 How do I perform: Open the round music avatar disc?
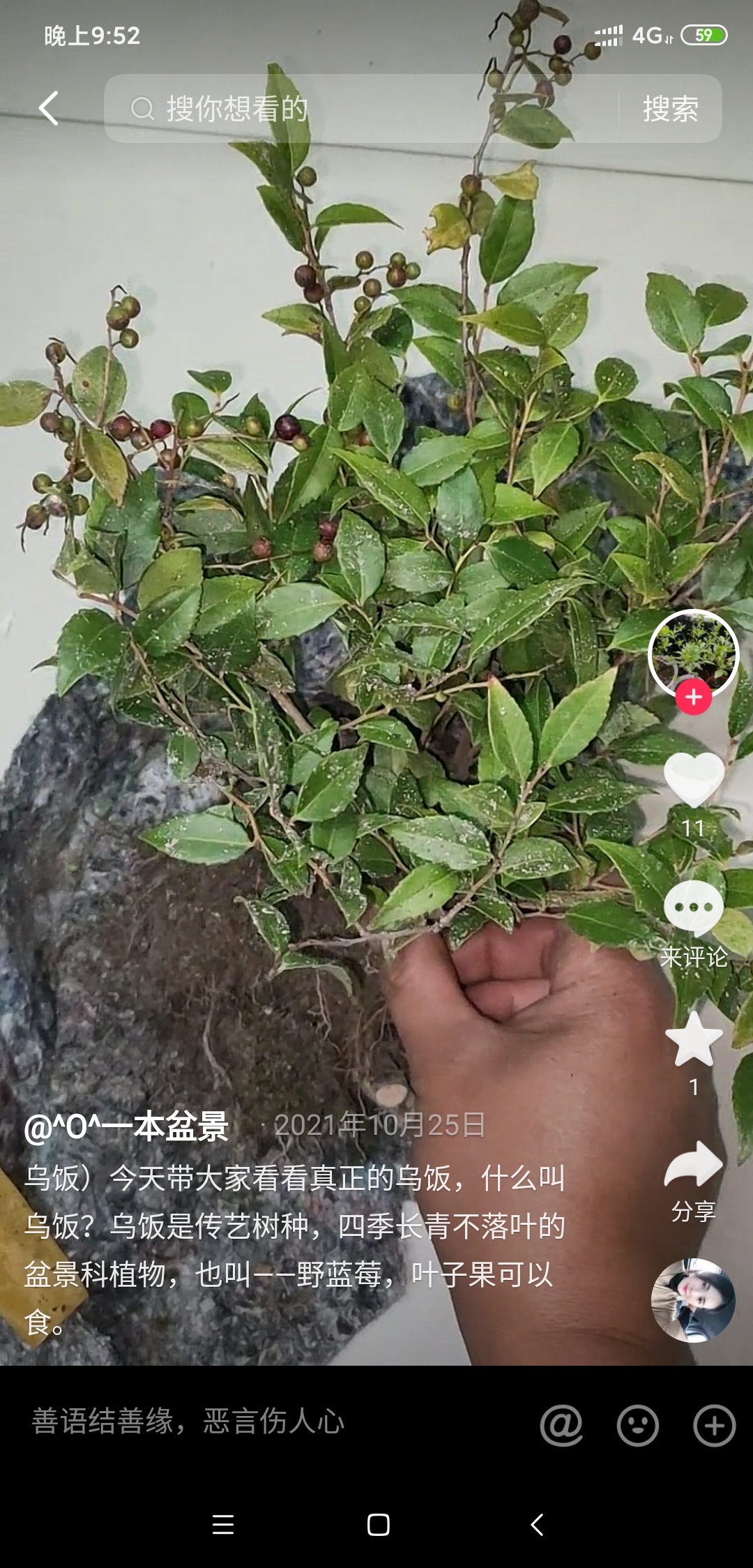pos(693,1300)
